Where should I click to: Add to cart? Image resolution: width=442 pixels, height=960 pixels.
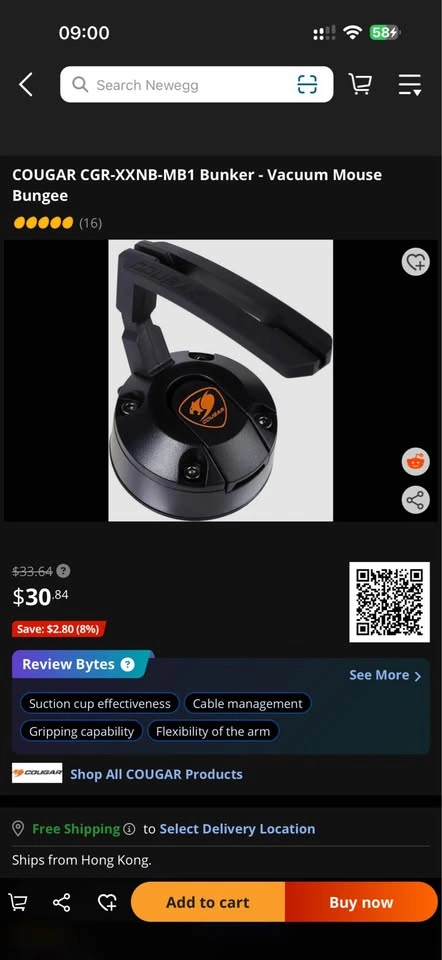[208, 902]
